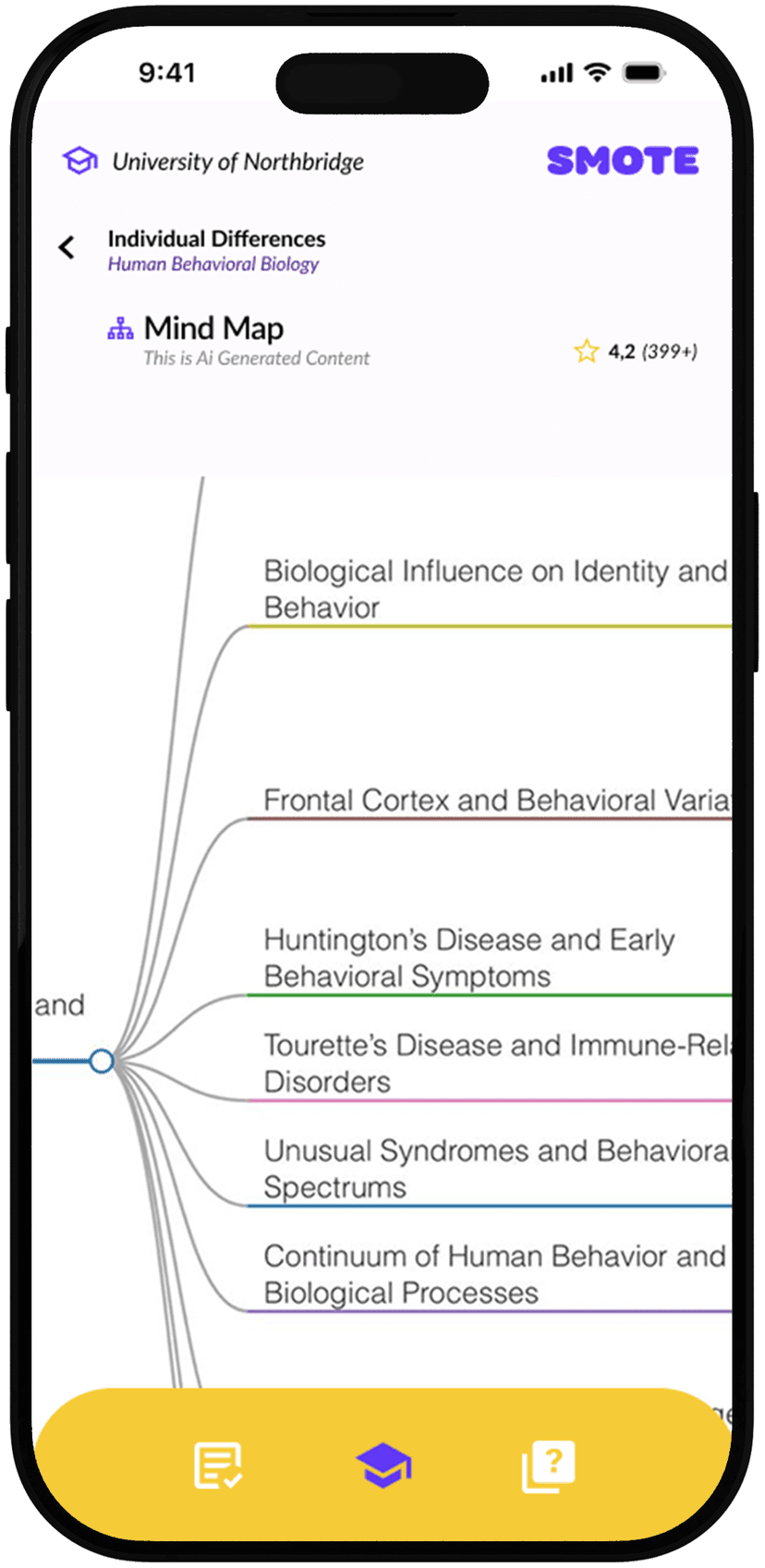Open Unusual Syndromes and Behavioral Spectrums node
This screenshot has width=765, height=1568.
(494, 1168)
